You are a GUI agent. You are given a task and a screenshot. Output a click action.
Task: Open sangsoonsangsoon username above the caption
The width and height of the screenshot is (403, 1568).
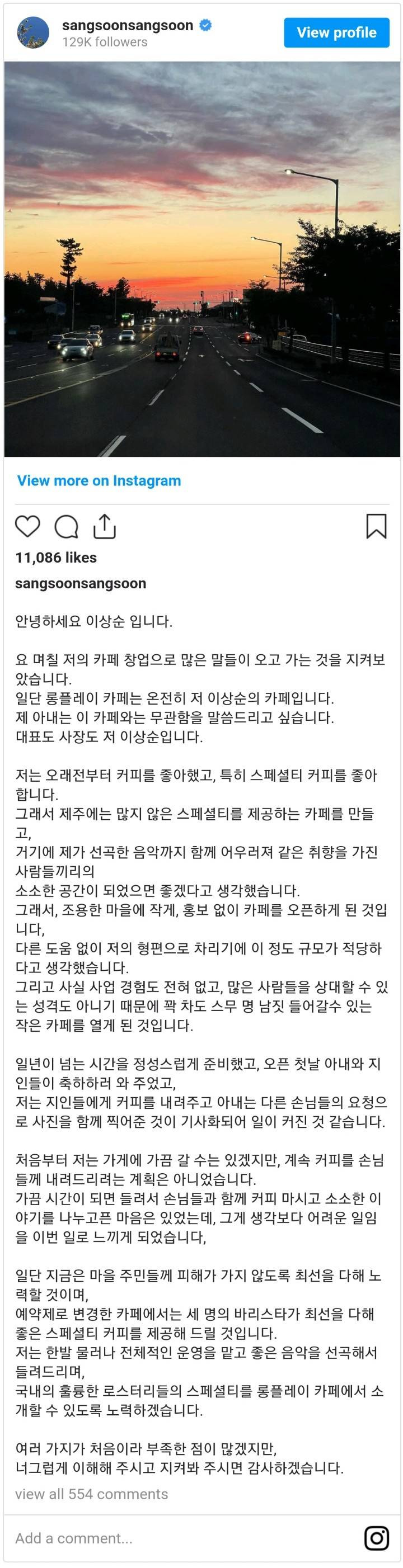coord(81,583)
